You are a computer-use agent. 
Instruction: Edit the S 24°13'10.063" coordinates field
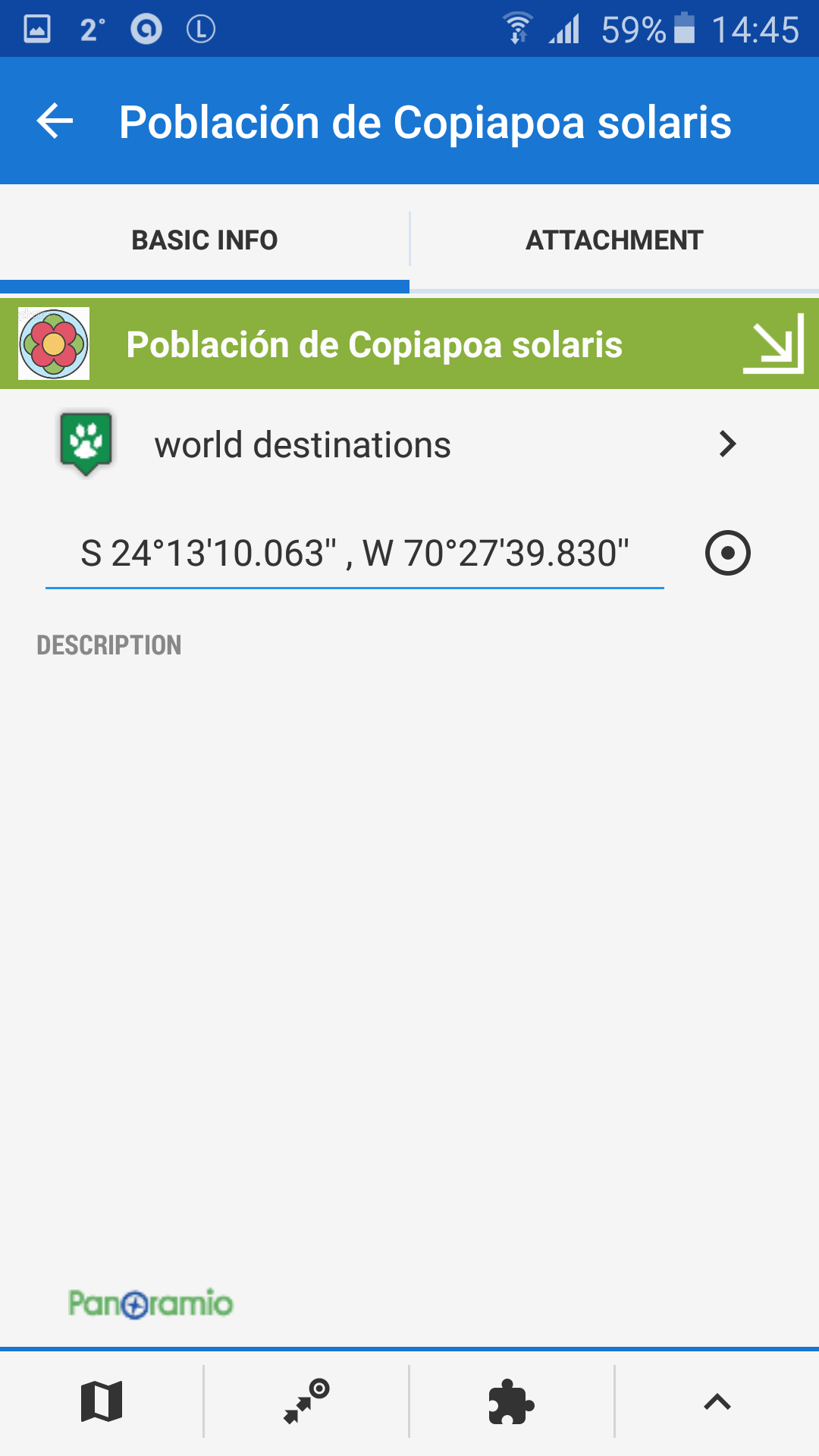pos(354,554)
